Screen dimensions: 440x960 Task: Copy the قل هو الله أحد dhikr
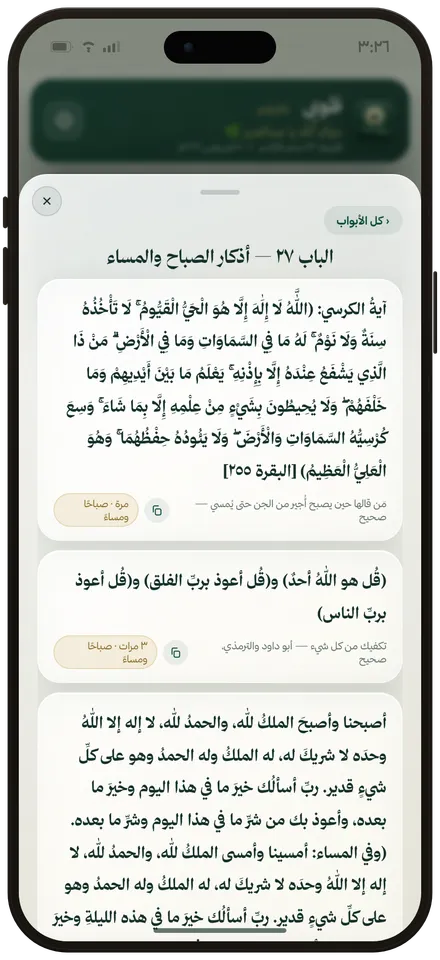tap(176, 652)
